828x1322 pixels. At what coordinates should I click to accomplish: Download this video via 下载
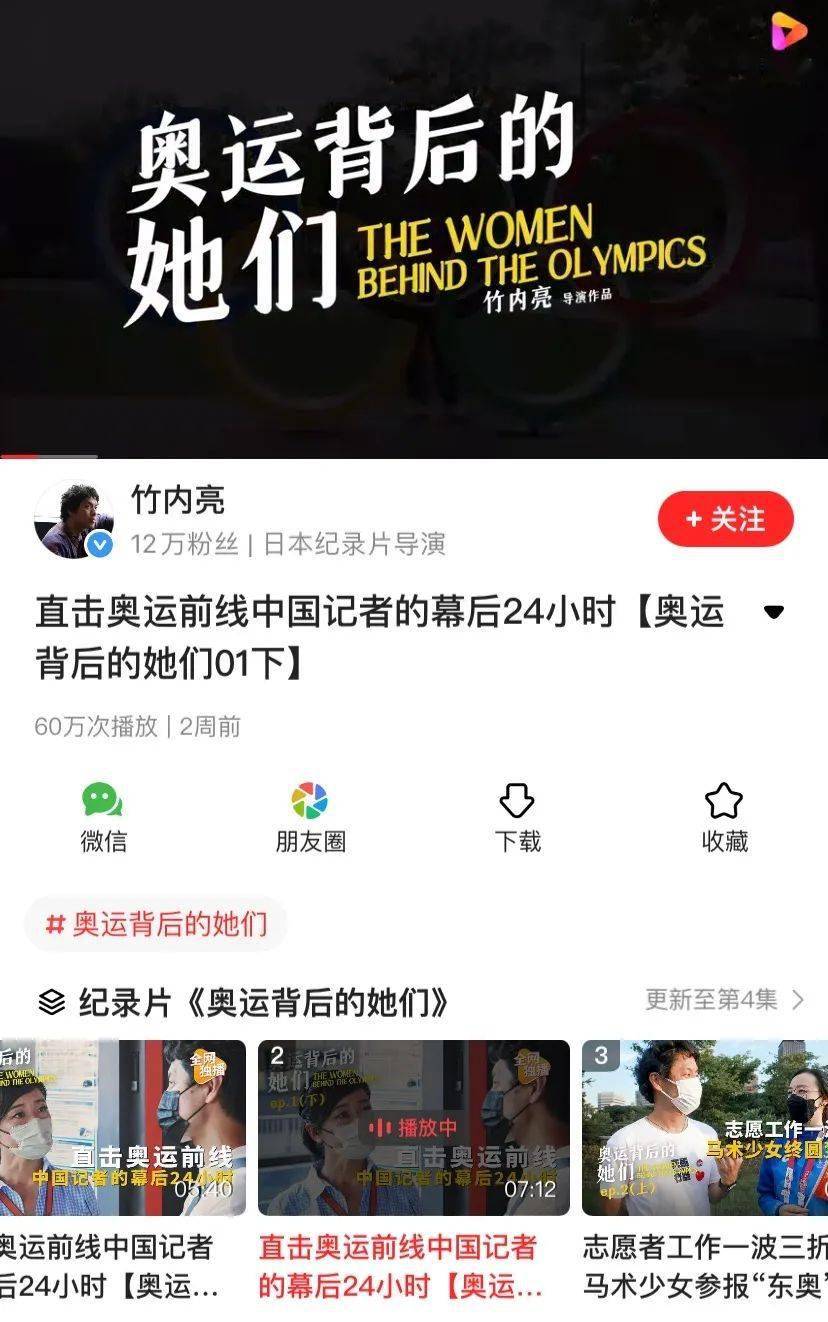tap(517, 817)
